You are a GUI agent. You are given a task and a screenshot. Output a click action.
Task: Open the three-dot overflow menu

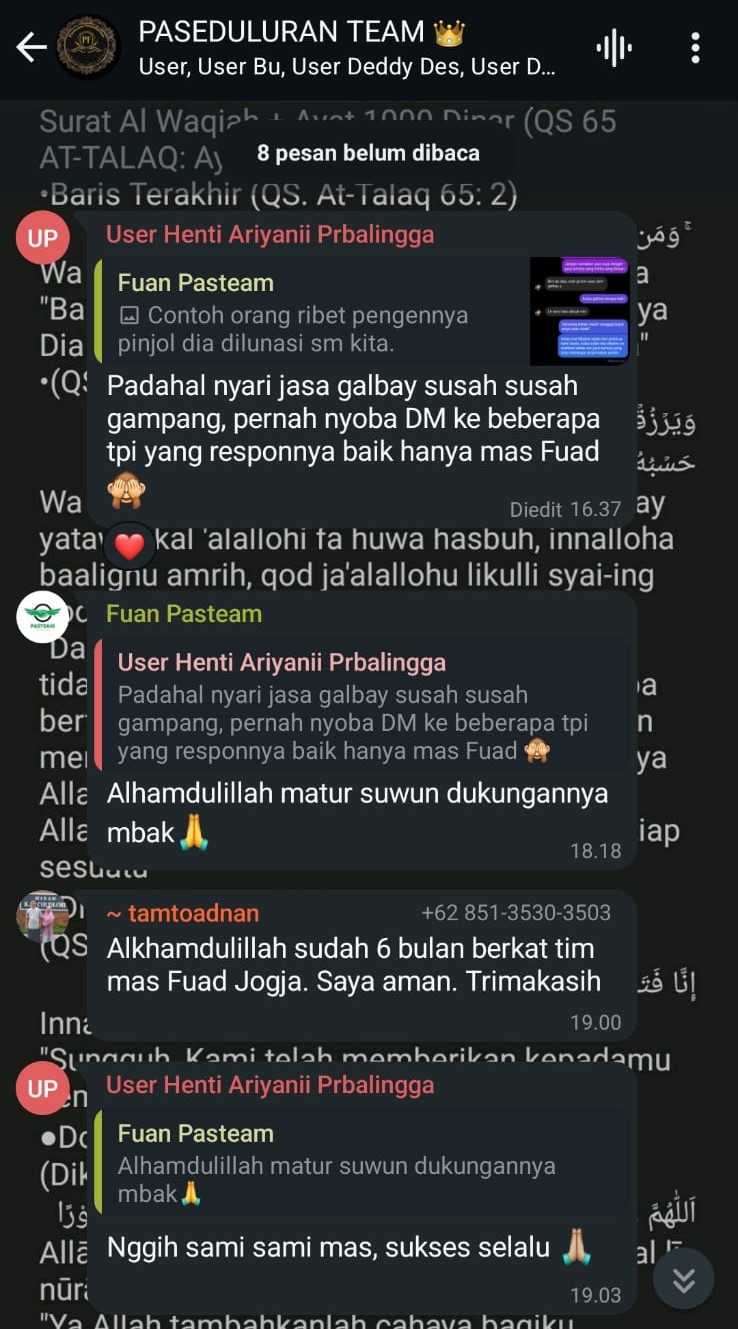(x=695, y=47)
